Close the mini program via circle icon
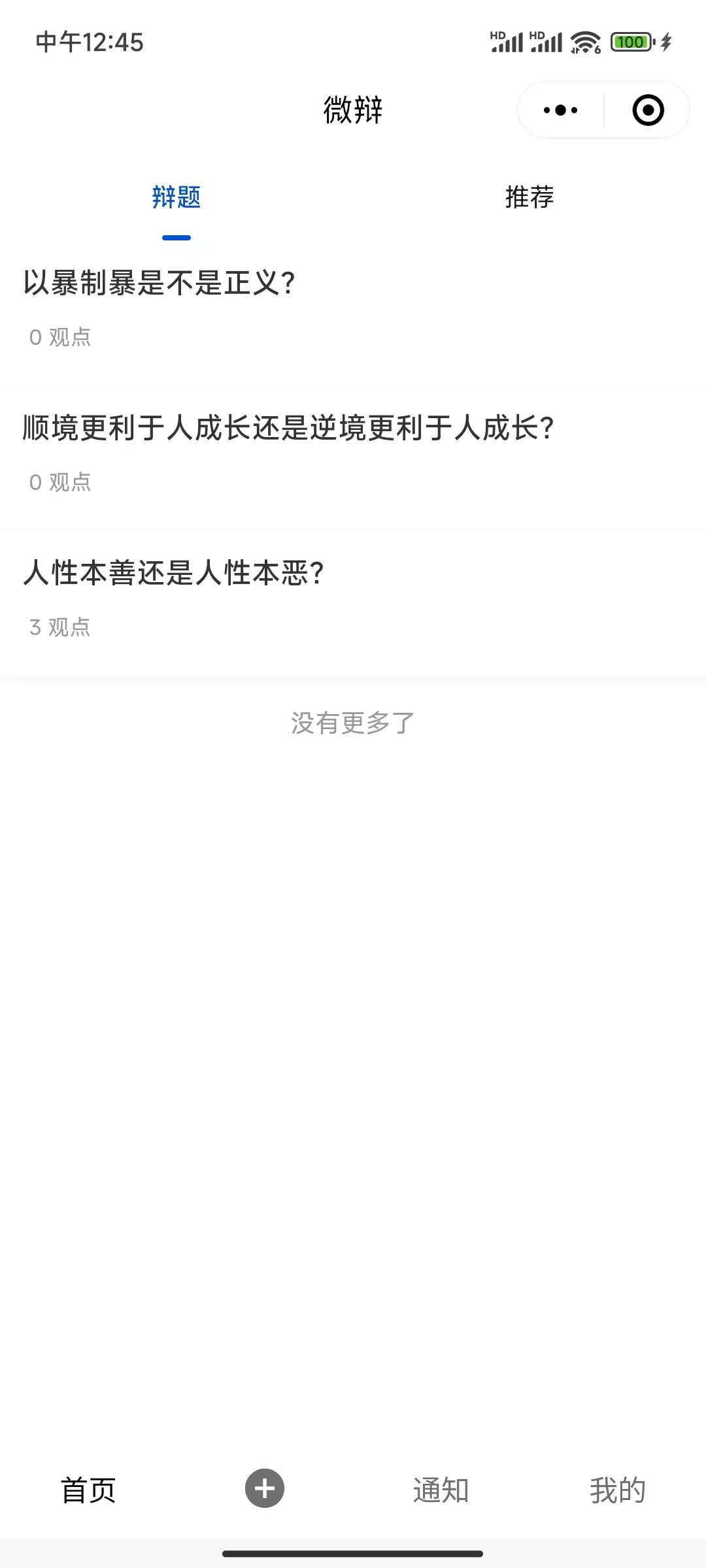Image resolution: width=706 pixels, height=1568 pixels. (x=648, y=110)
